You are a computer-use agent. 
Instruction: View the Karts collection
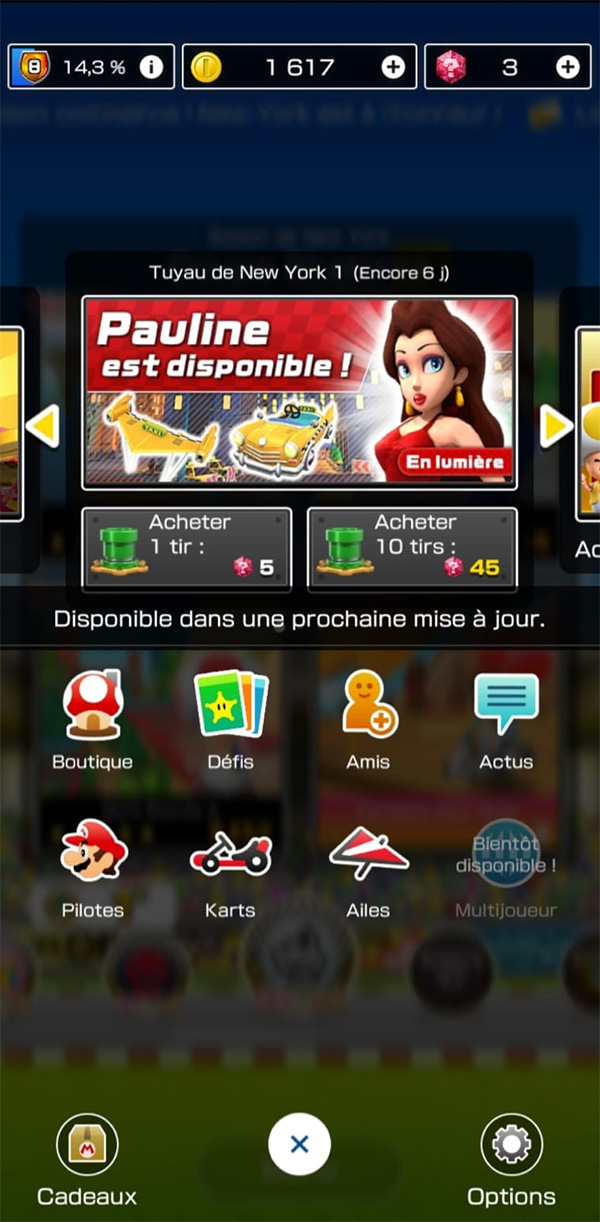[x=230, y=869]
